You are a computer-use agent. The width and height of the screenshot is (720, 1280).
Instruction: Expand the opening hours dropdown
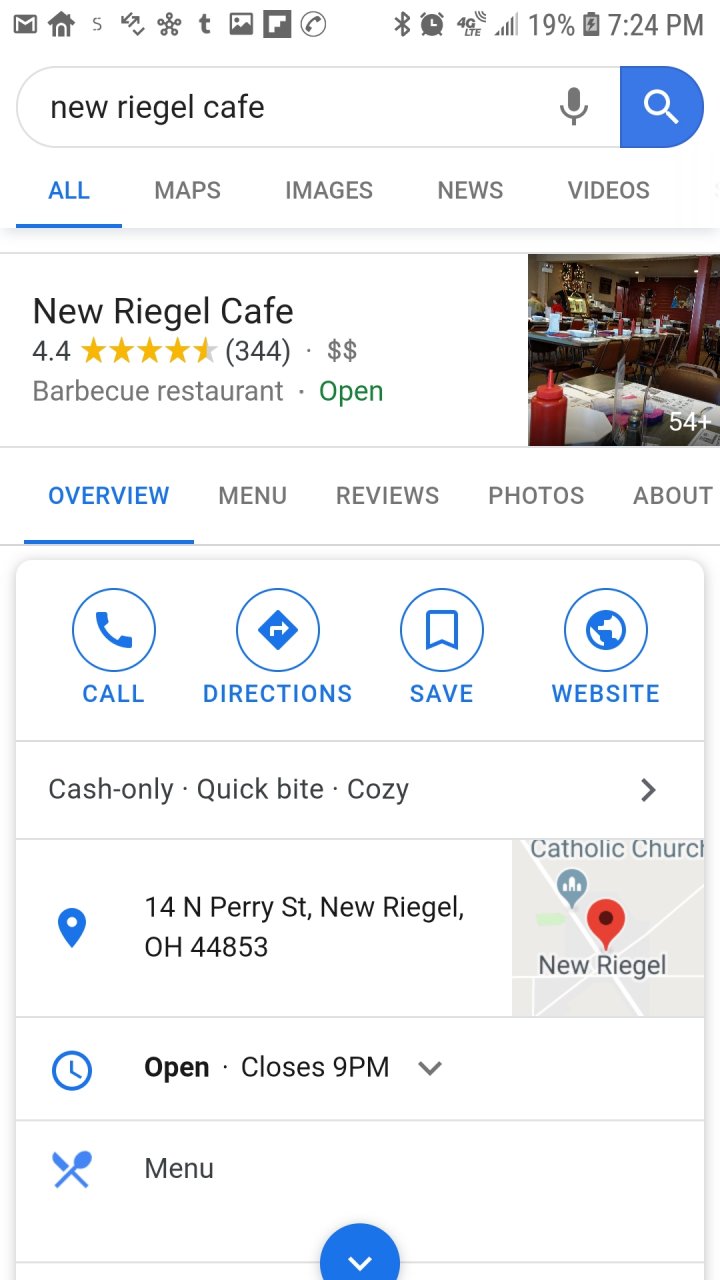pos(430,1068)
